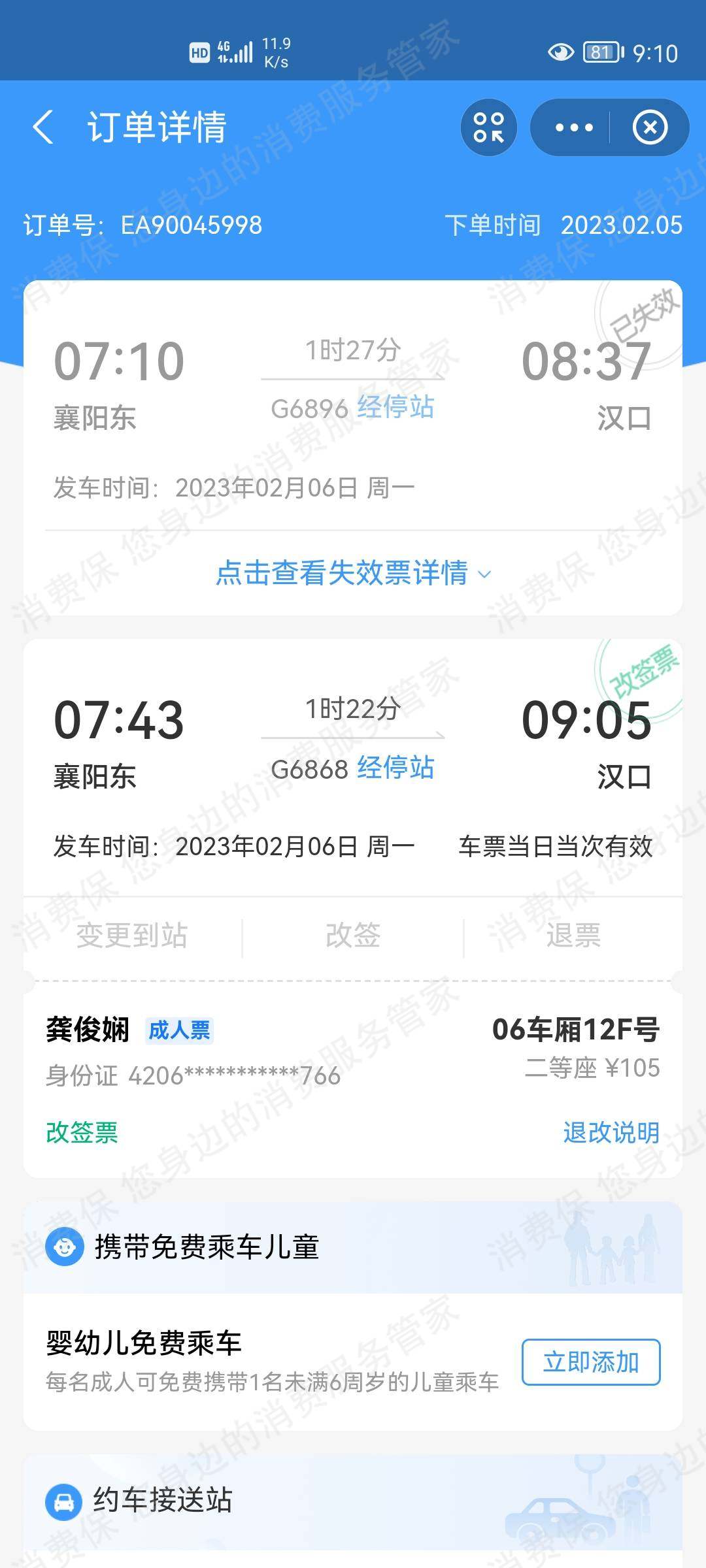View 经停站 stops for train G6868
This screenshot has height=1568, width=706.
pyautogui.click(x=395, y=768)
